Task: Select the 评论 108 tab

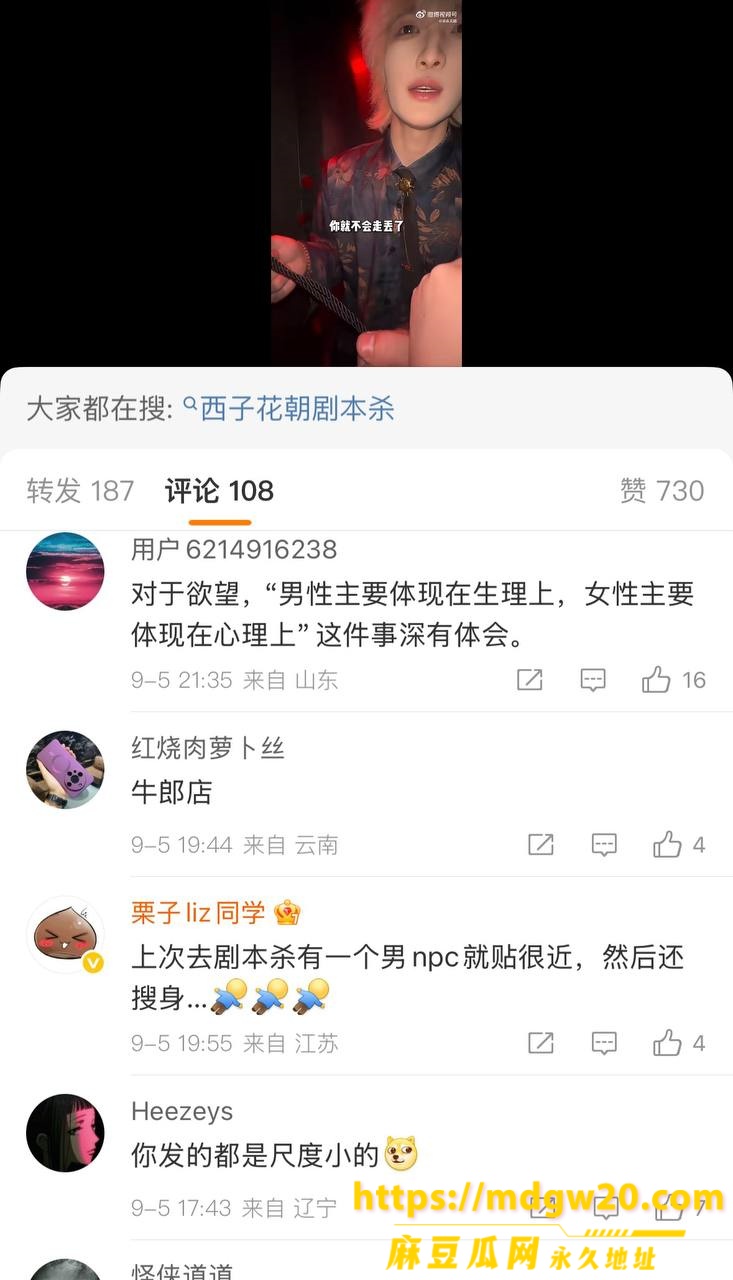Action: 219,491
